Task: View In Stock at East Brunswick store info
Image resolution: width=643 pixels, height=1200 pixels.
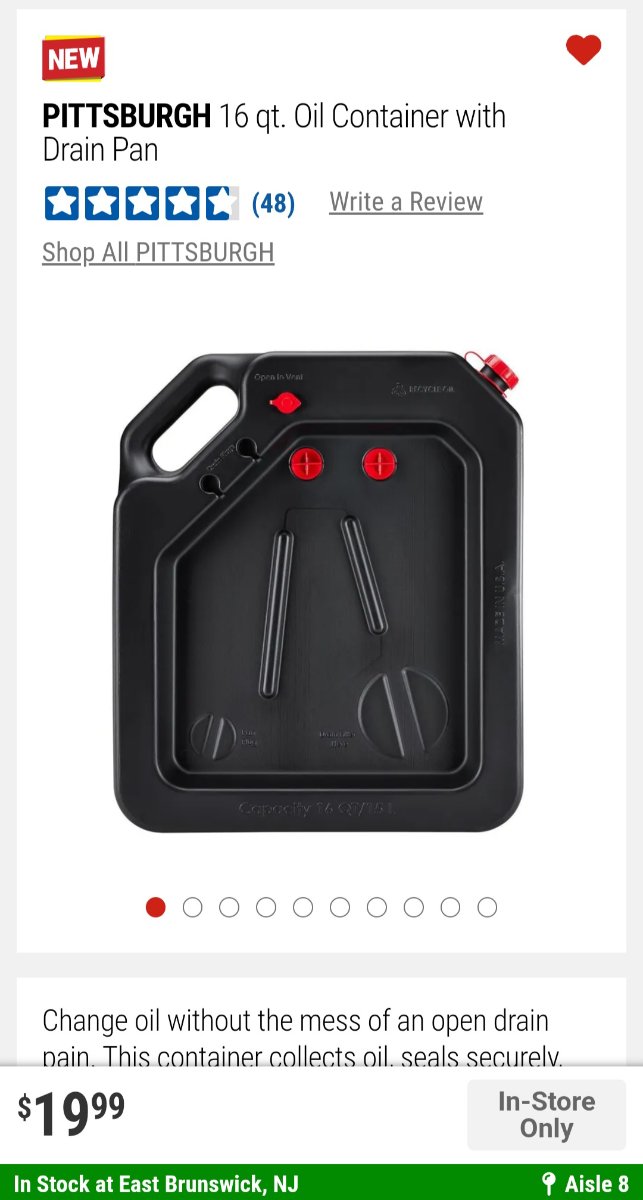Action: click(x=156, y=1184)
